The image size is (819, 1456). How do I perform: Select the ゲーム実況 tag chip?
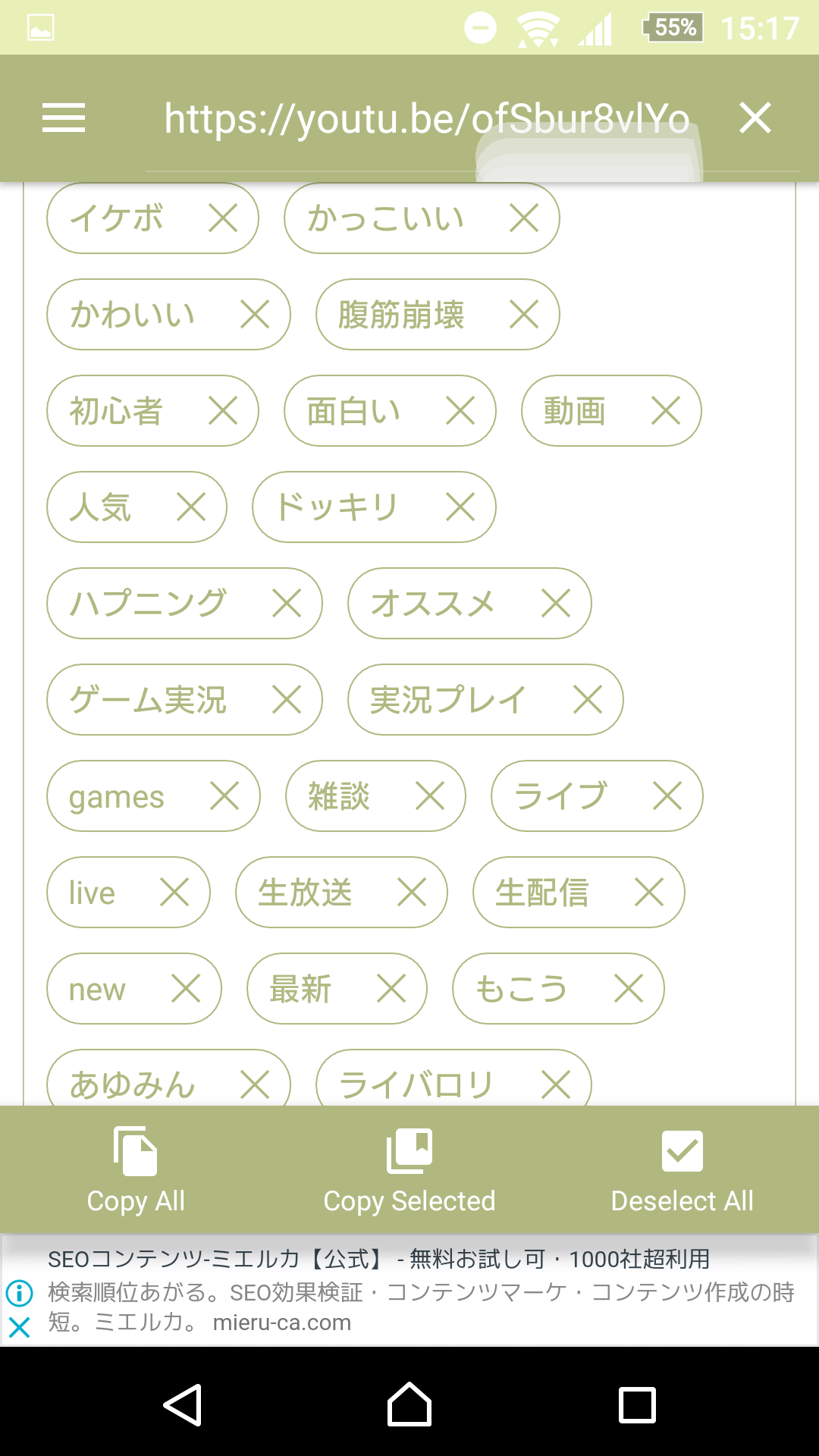(x=149, y=700)
